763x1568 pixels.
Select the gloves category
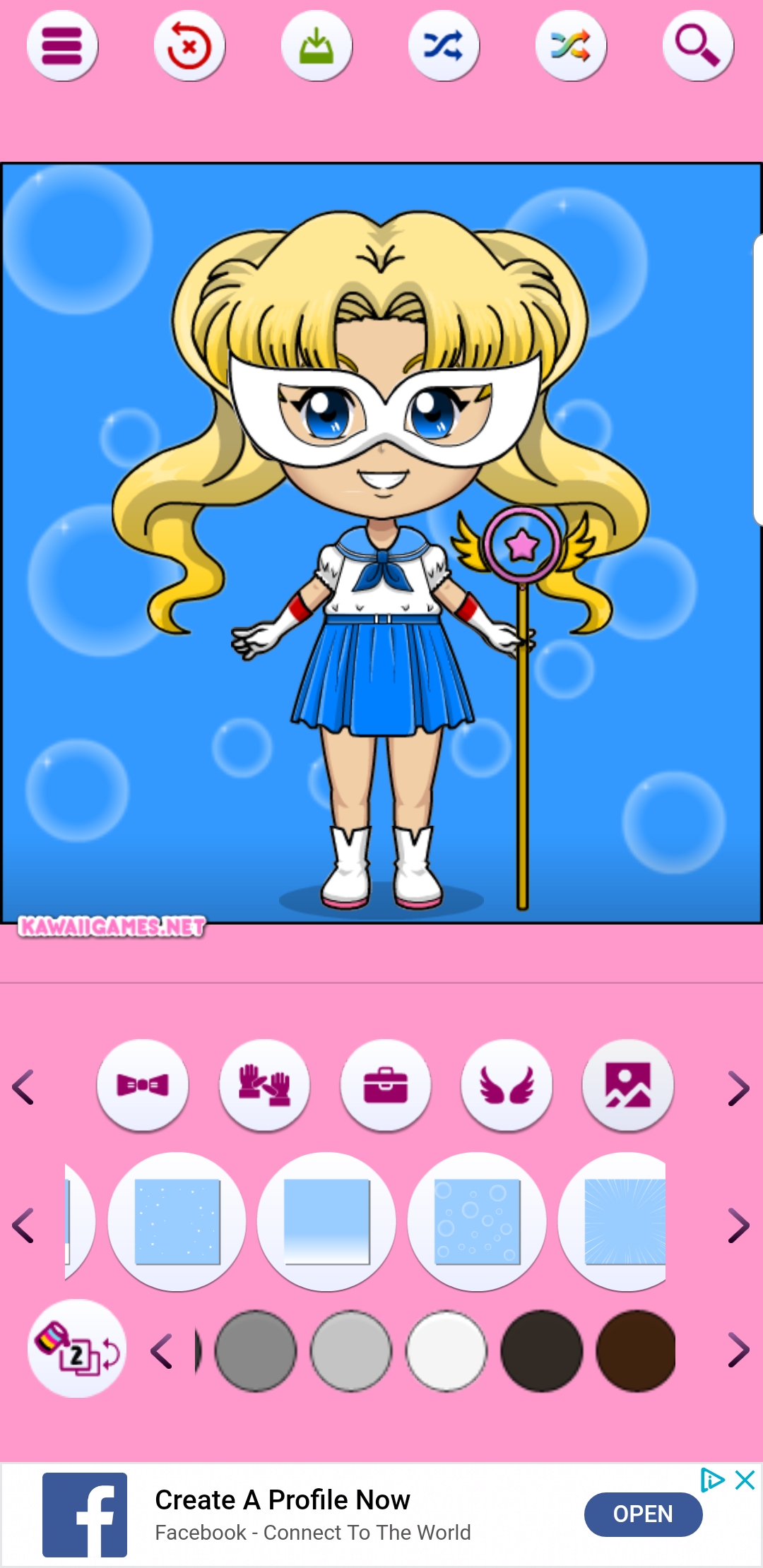[x=264, y=1085]
